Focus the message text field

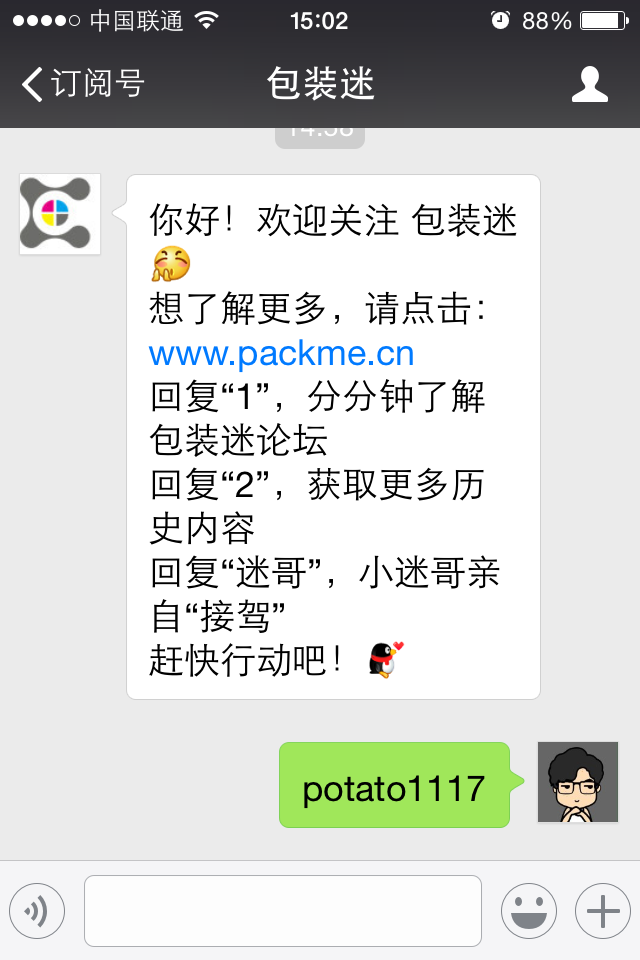[x=283, y=911]
